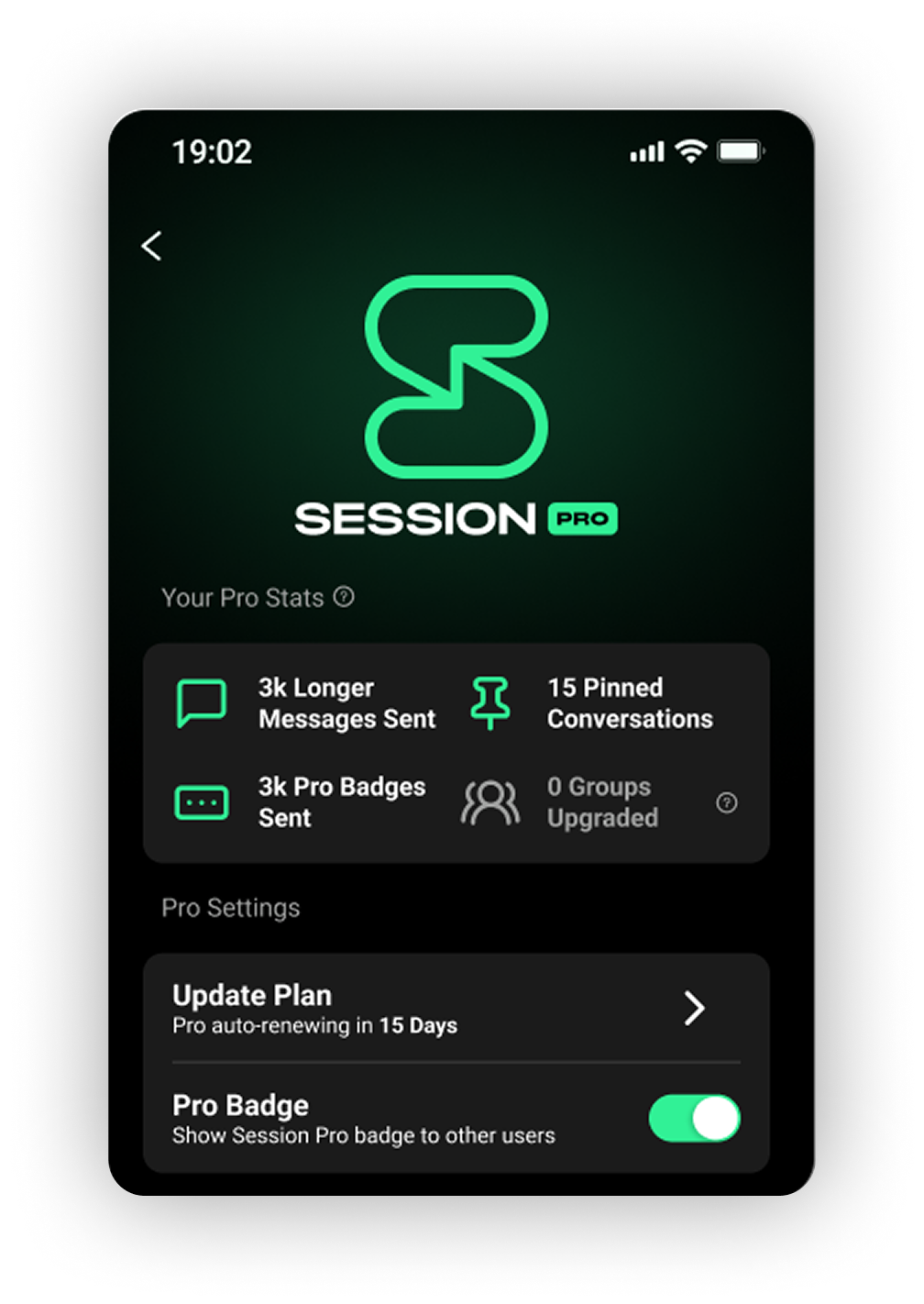Disable the Pro Badge switch
Screen dimensions: 924x1304
[x=694, y=1119]
